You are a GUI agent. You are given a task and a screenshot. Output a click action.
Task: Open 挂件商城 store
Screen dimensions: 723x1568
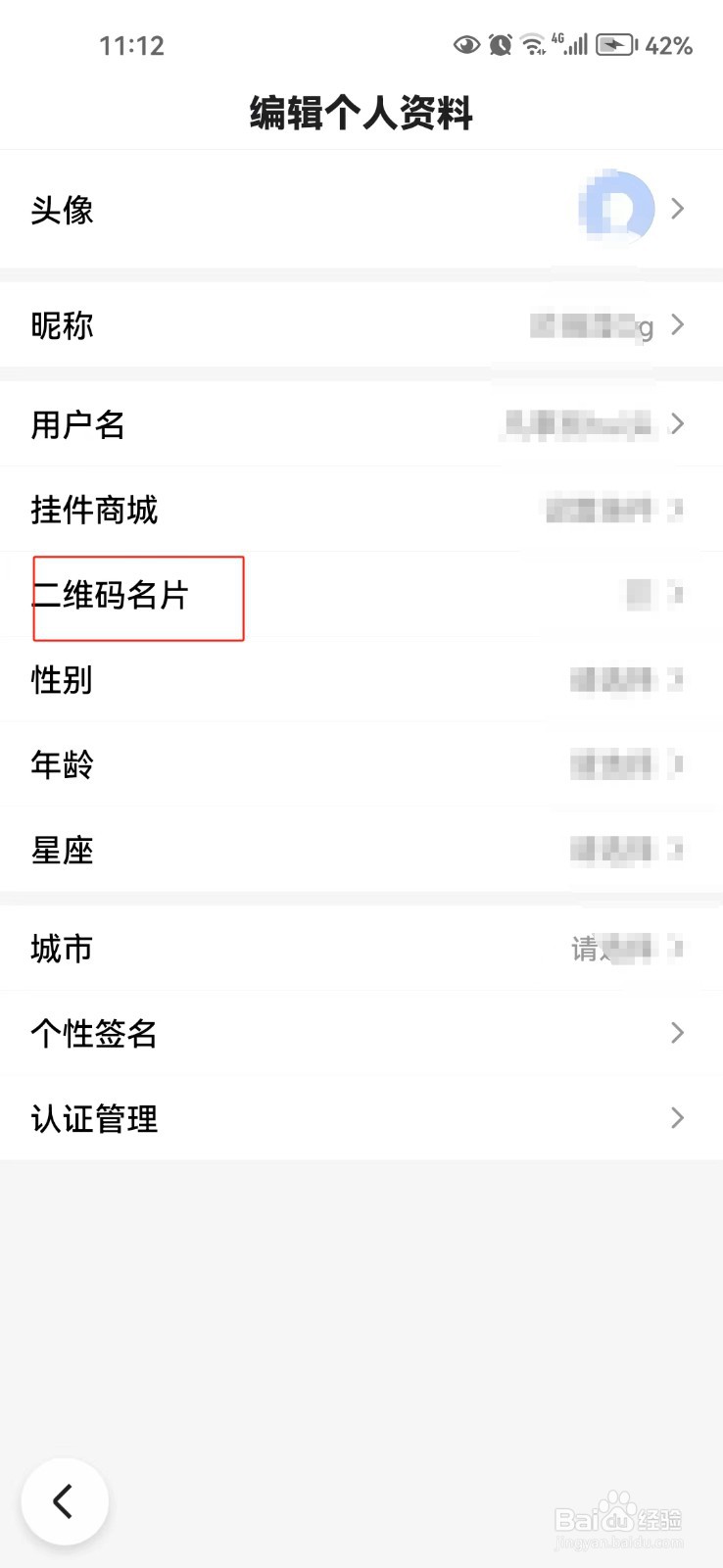click(x=361, y=511)
